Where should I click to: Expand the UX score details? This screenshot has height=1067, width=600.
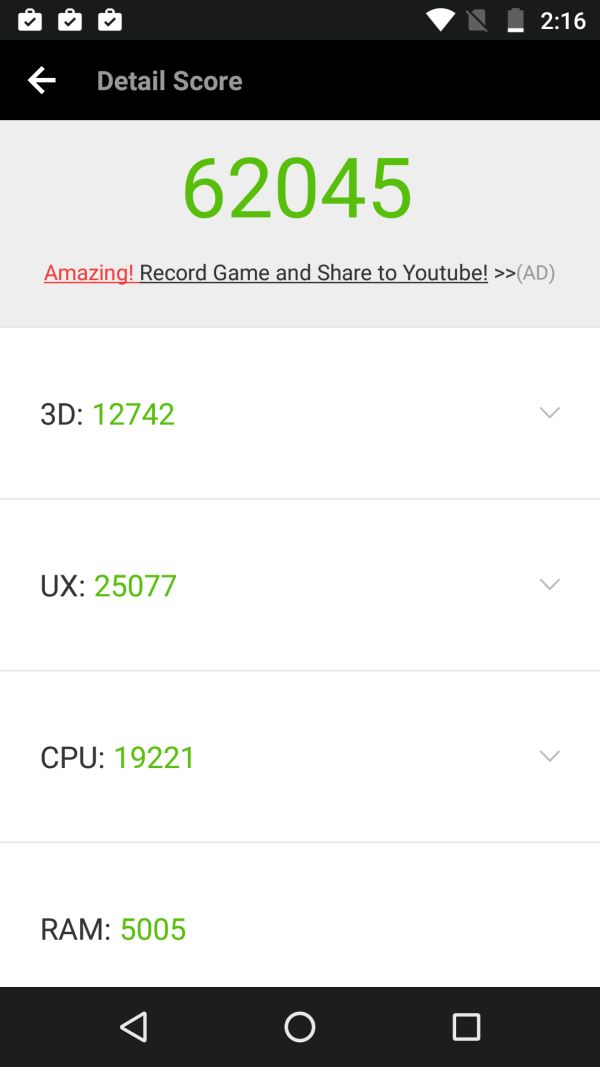[549, 584]
